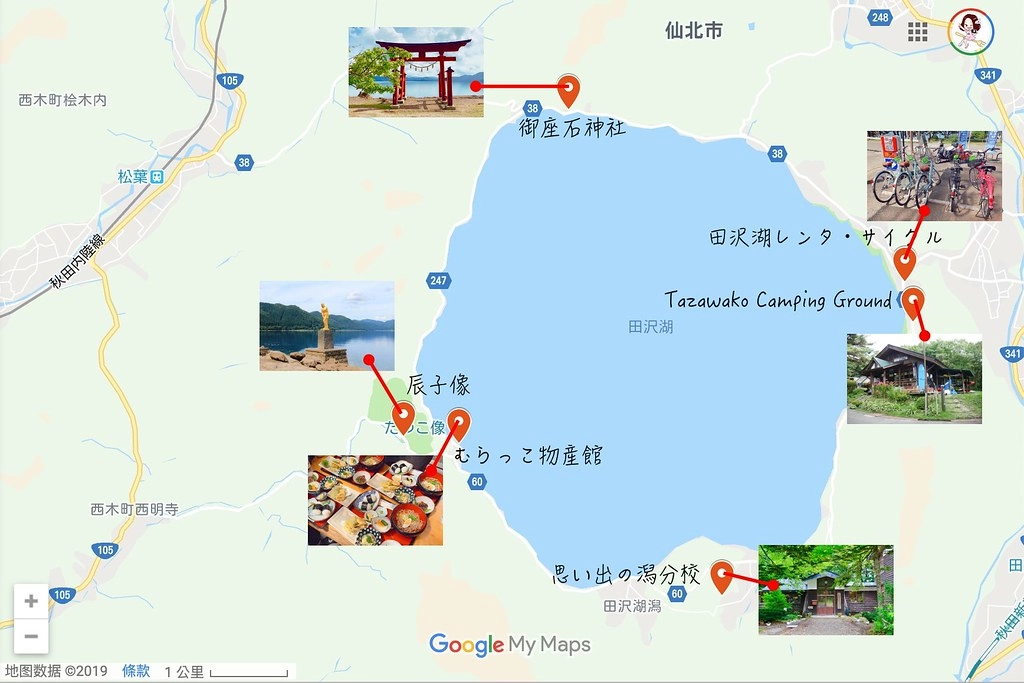Open the Google apps grid
This screenshot has width=1024, height=683.
point(917,31)
